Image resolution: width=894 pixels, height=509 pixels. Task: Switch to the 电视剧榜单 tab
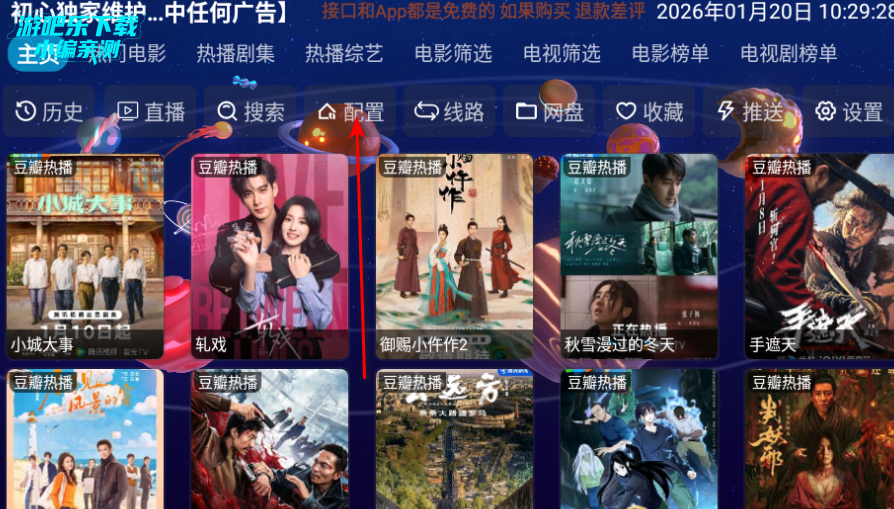(789, 54)
